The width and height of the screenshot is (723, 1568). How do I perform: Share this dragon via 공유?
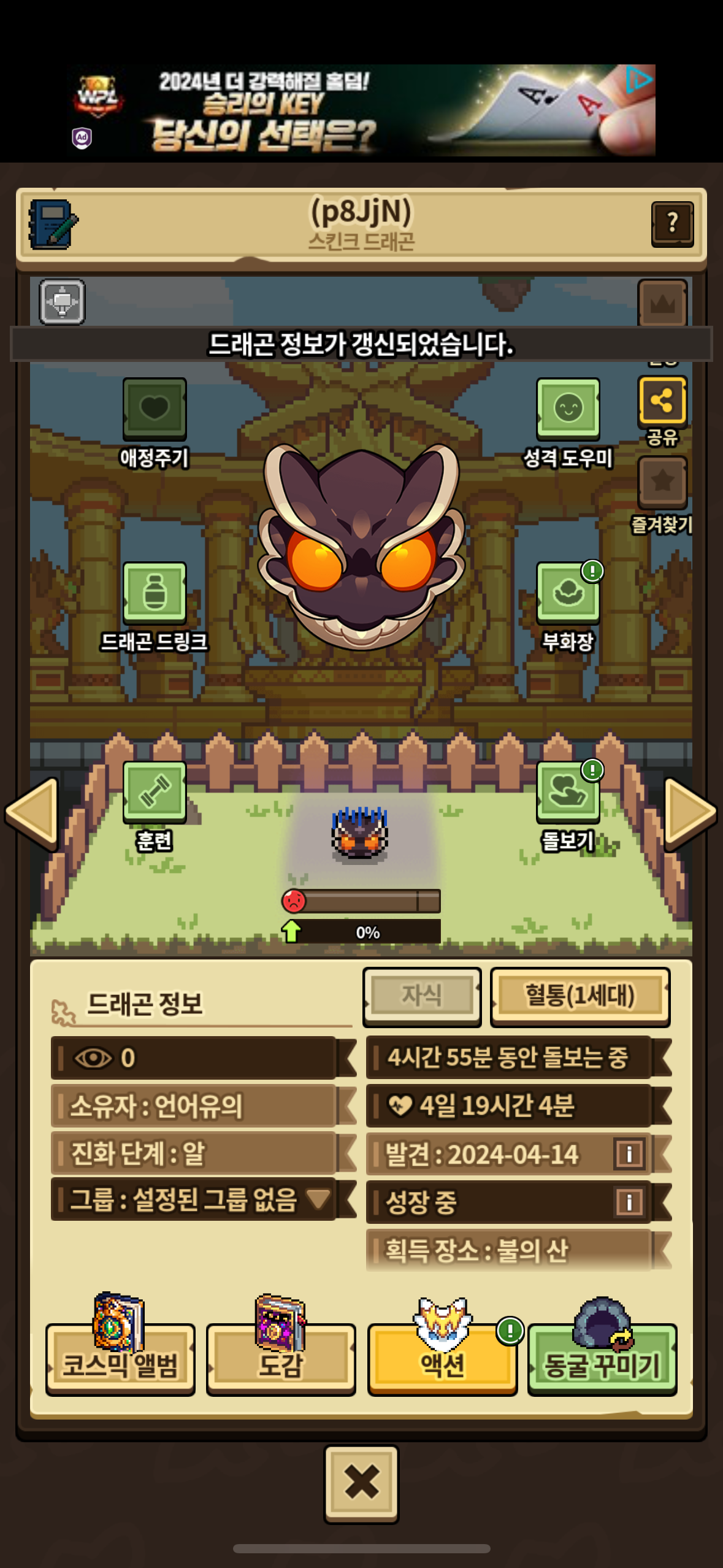coord(662,401)
